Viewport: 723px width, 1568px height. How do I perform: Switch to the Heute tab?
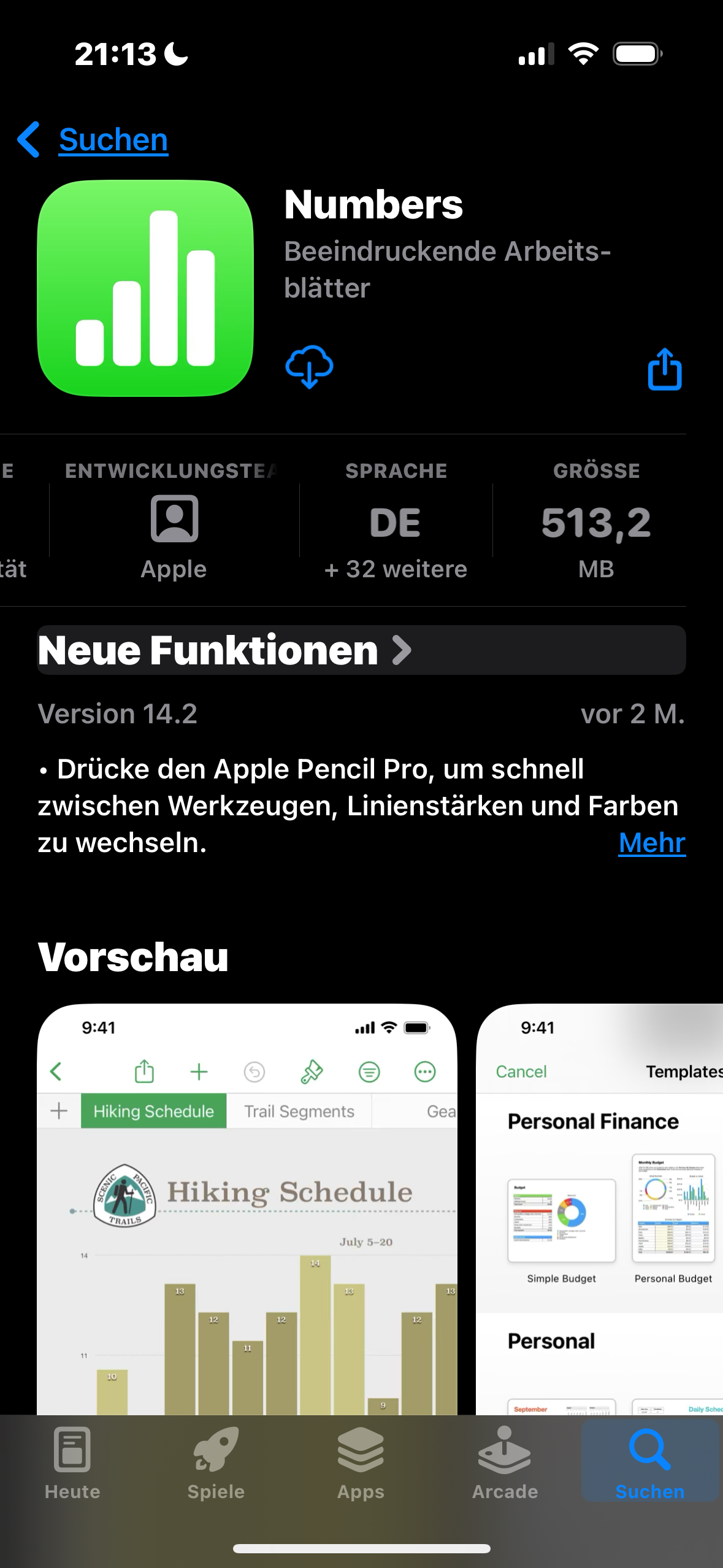pyautogui.click(x=72, y=1462)
